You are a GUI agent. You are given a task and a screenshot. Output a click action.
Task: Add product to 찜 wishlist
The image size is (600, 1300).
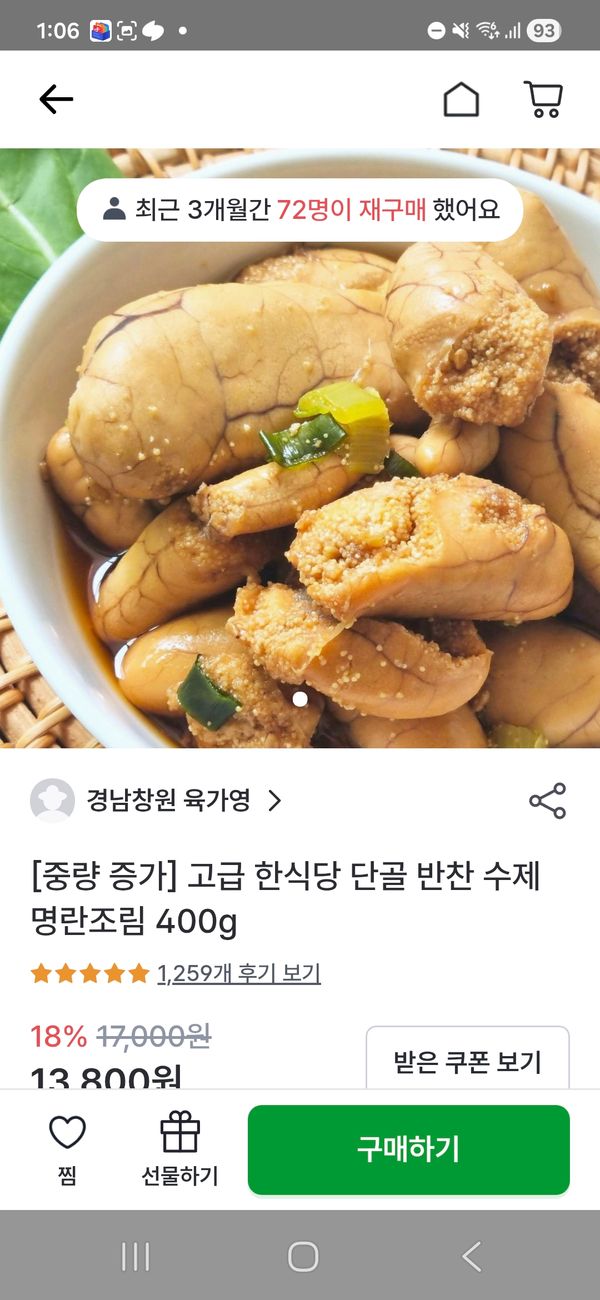point(67,1149)
